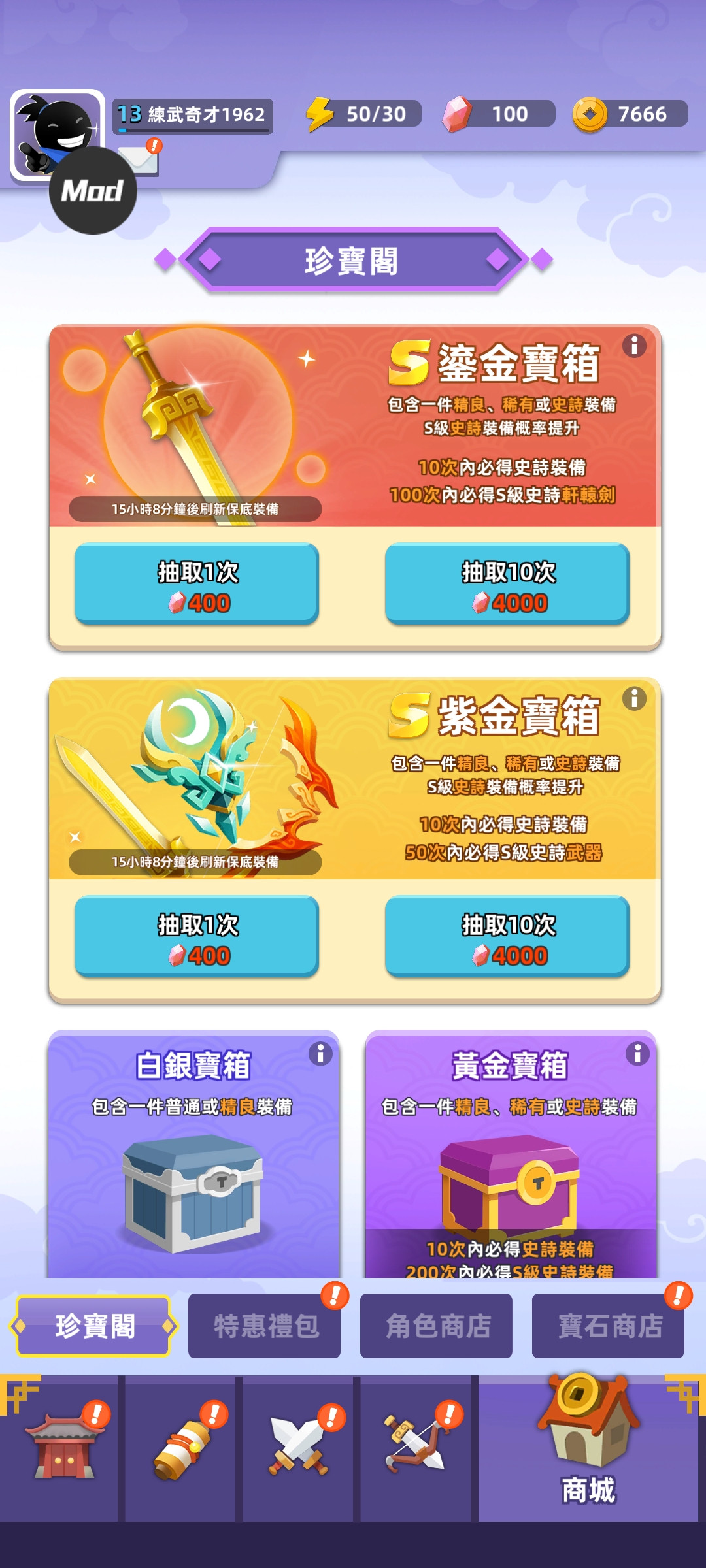
Task: Switch to the 角色商店 tab
Action: pyautogui.click(x=437, y=1326)
